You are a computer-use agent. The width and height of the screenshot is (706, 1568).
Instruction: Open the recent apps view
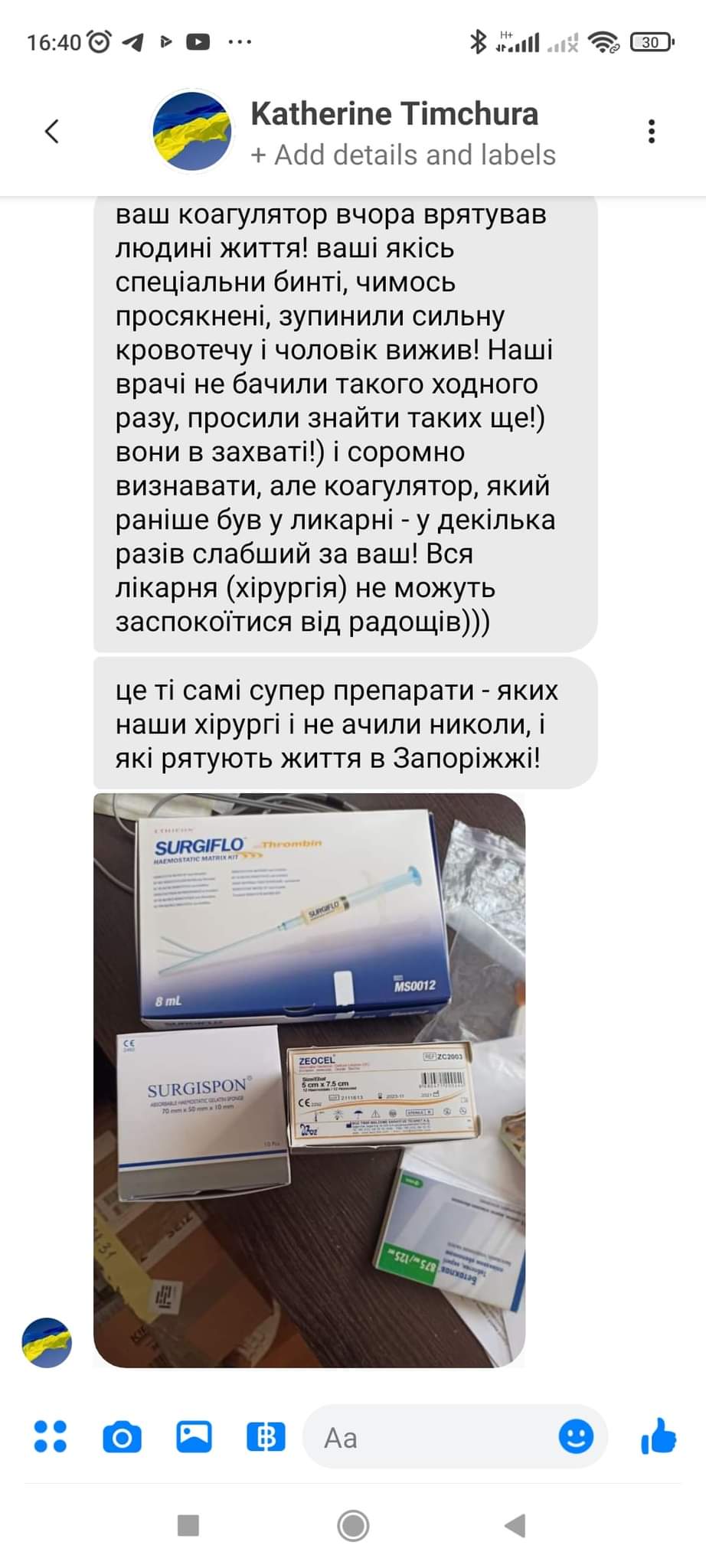click(x=188, y=1526)
